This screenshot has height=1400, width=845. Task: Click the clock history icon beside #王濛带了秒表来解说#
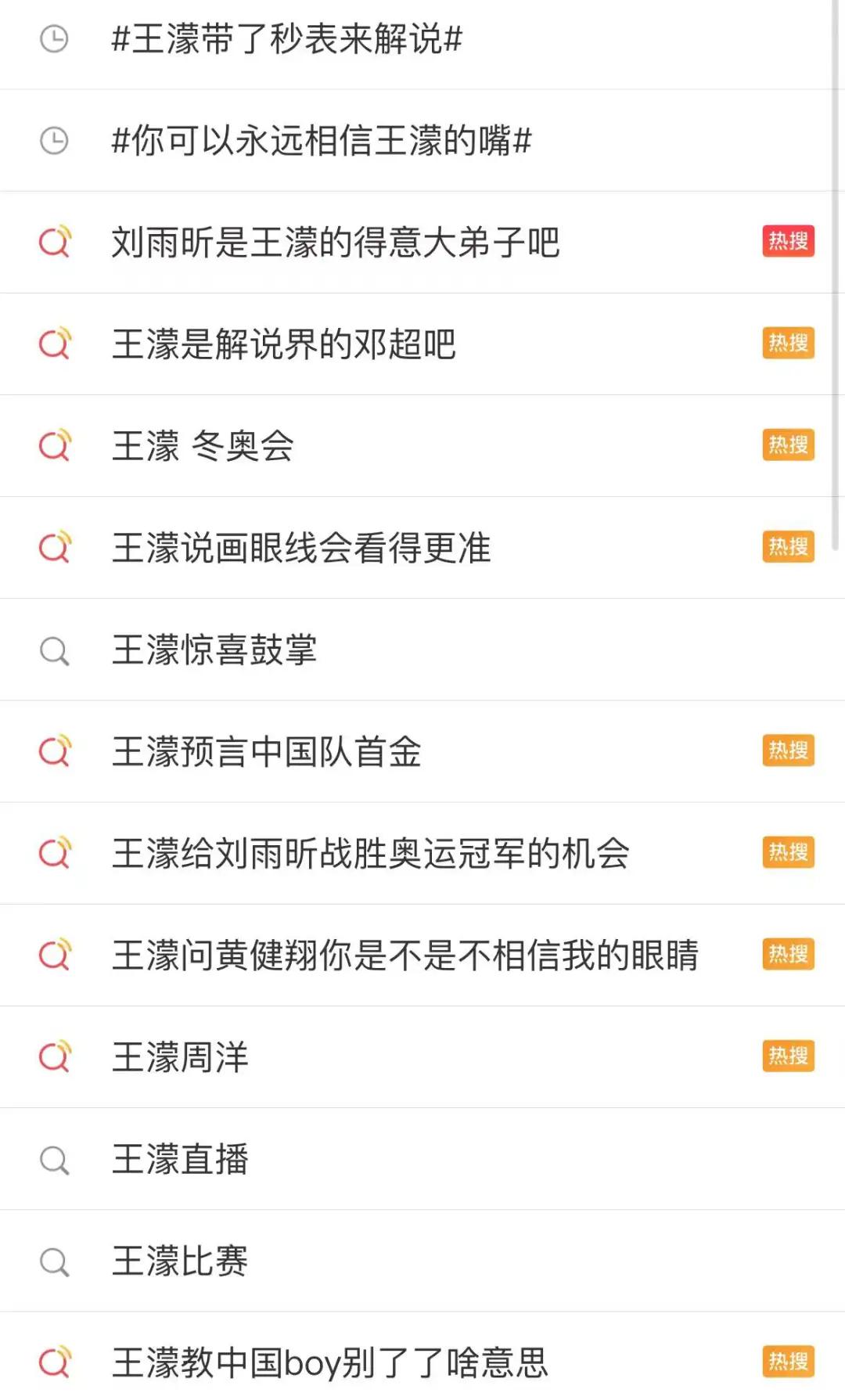point(55,38)
